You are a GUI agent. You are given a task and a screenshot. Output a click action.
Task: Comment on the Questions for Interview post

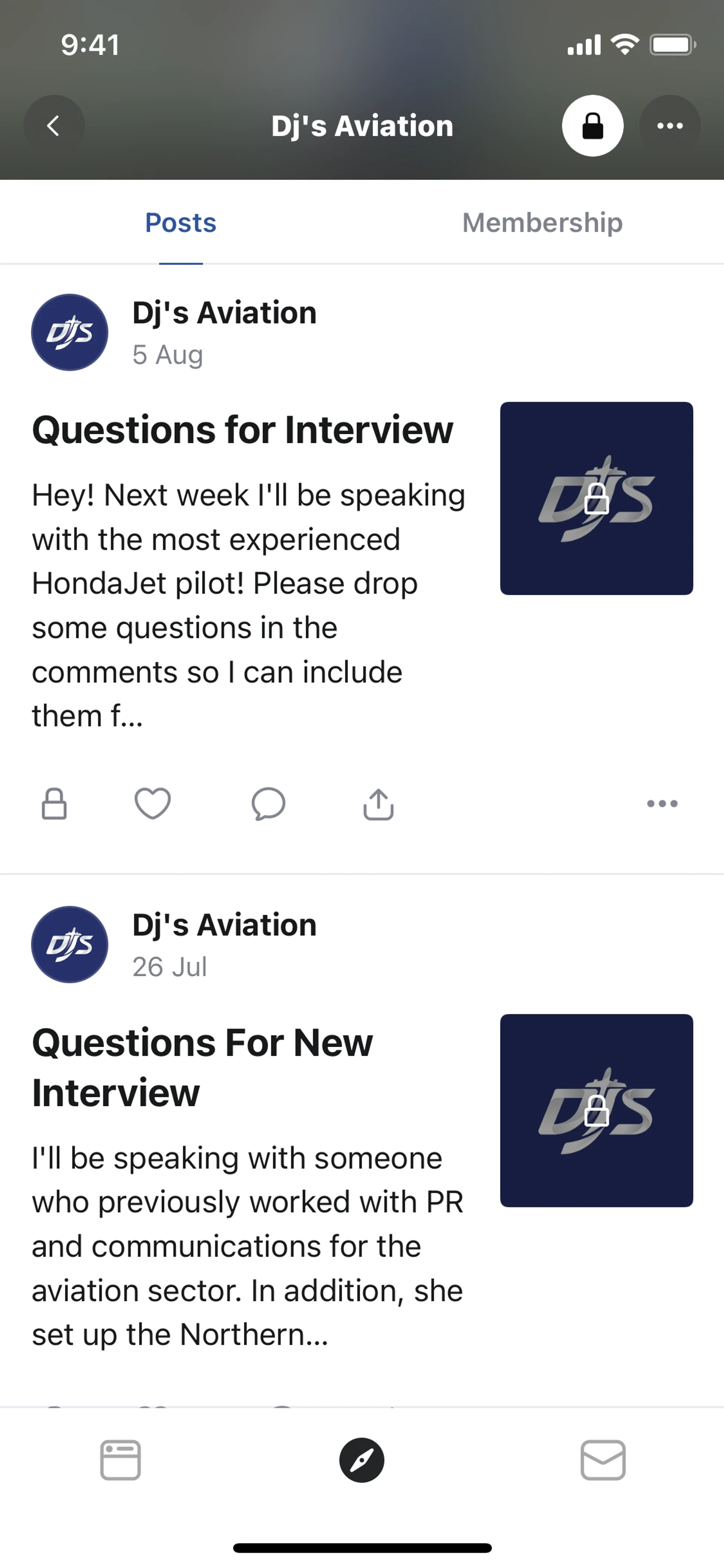(x=268, y=804)
